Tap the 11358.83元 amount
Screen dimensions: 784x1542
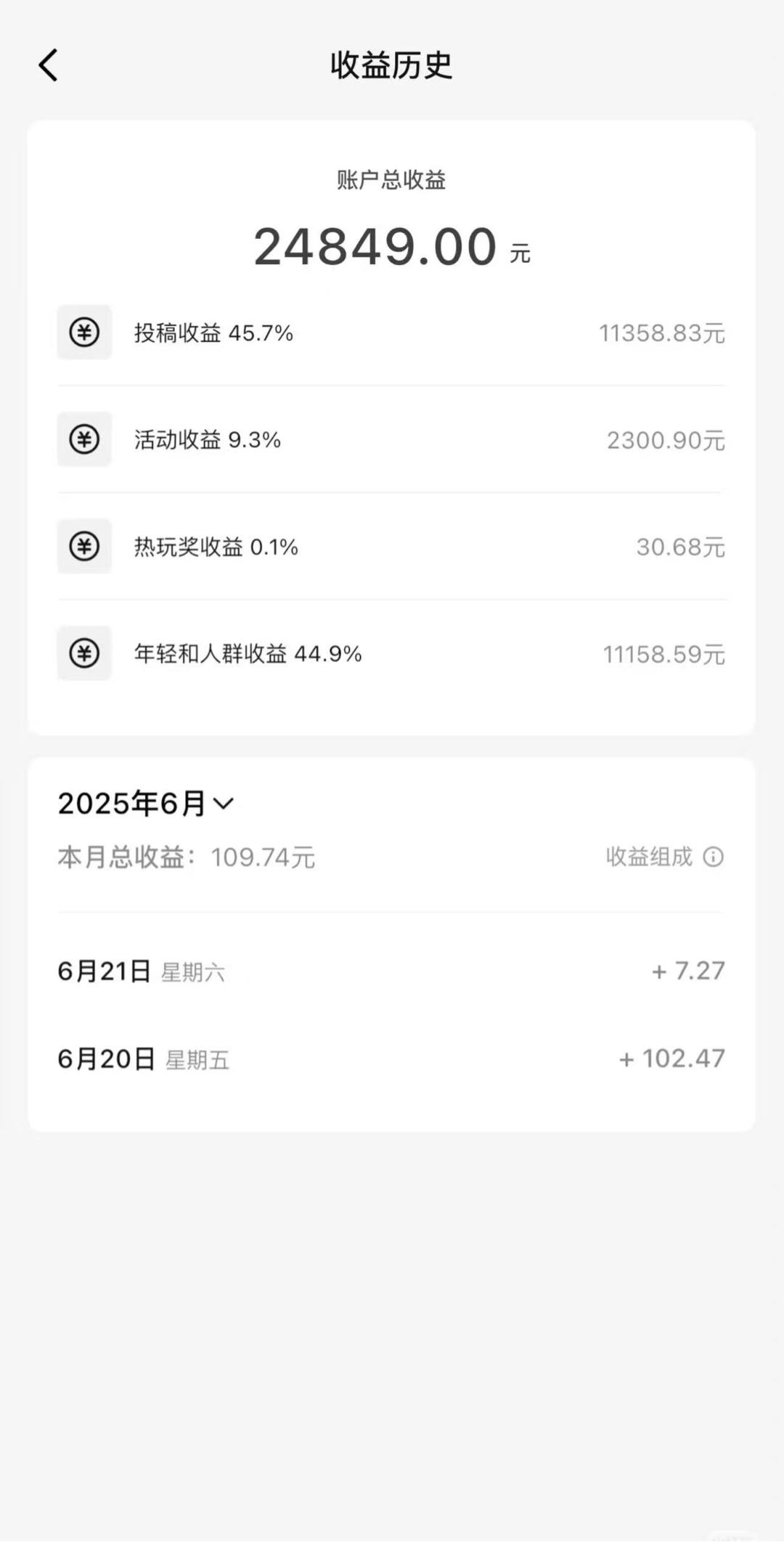pos(661,333)
